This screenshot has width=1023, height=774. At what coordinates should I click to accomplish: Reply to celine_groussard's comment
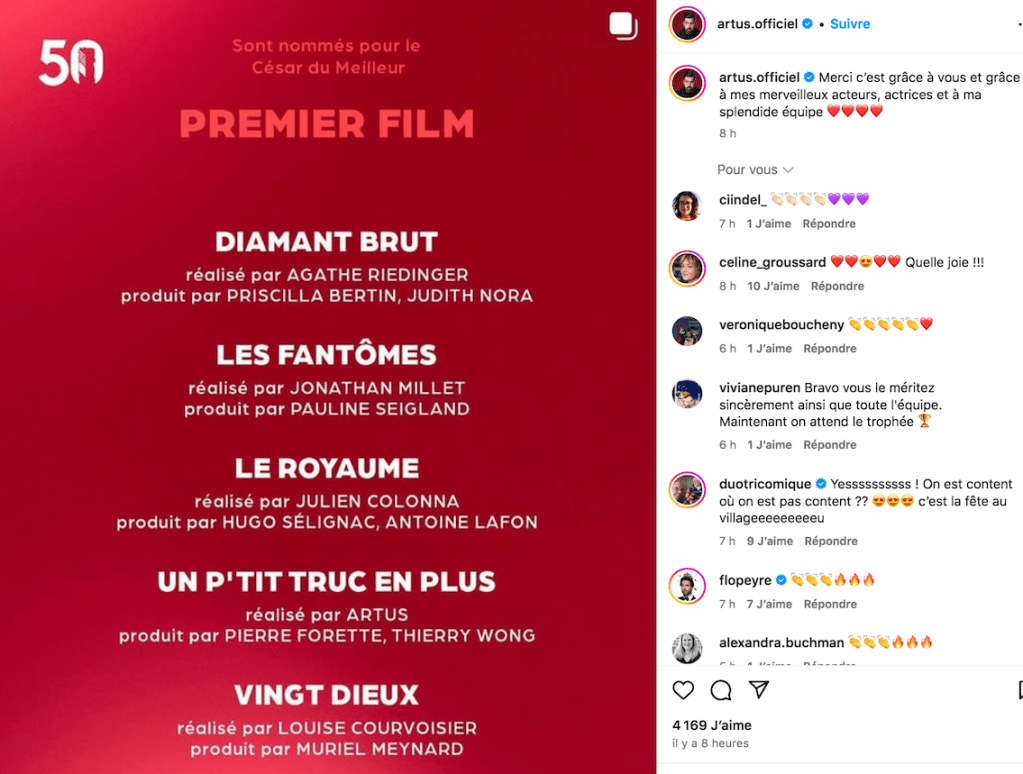tap(837, 286)
